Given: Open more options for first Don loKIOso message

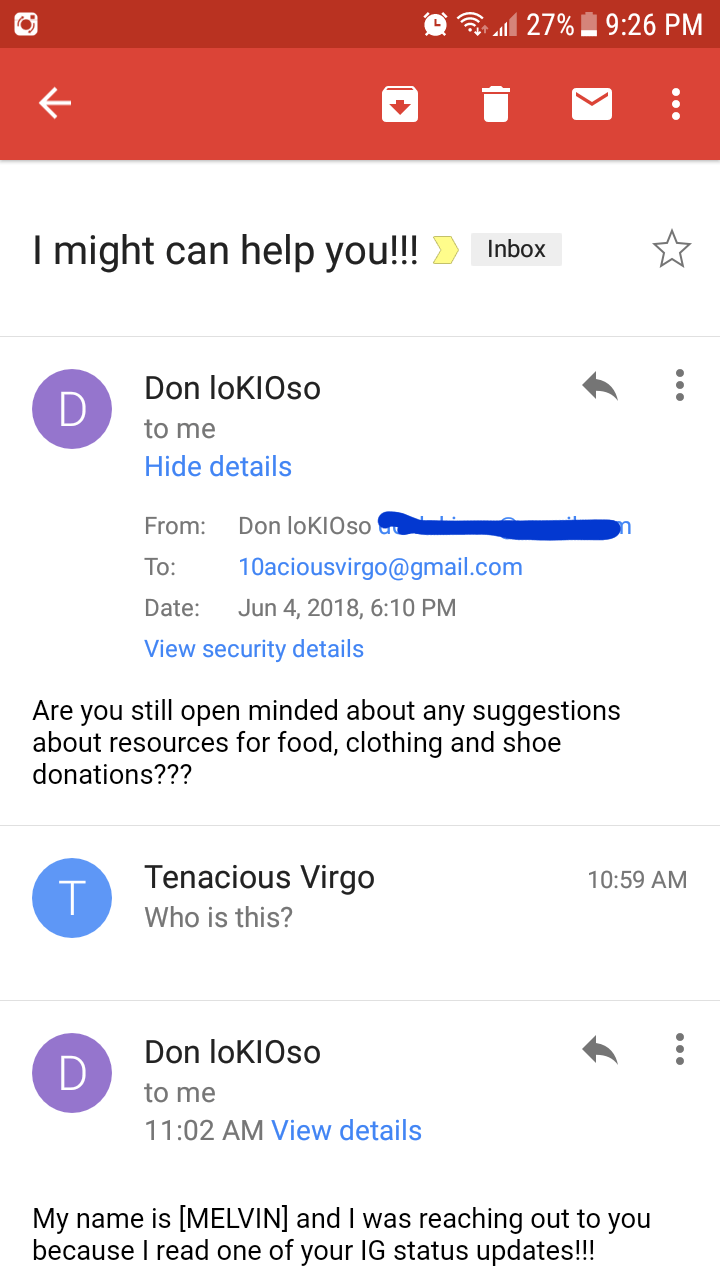Looking at the screenshot, I should (x=680, y=385).
